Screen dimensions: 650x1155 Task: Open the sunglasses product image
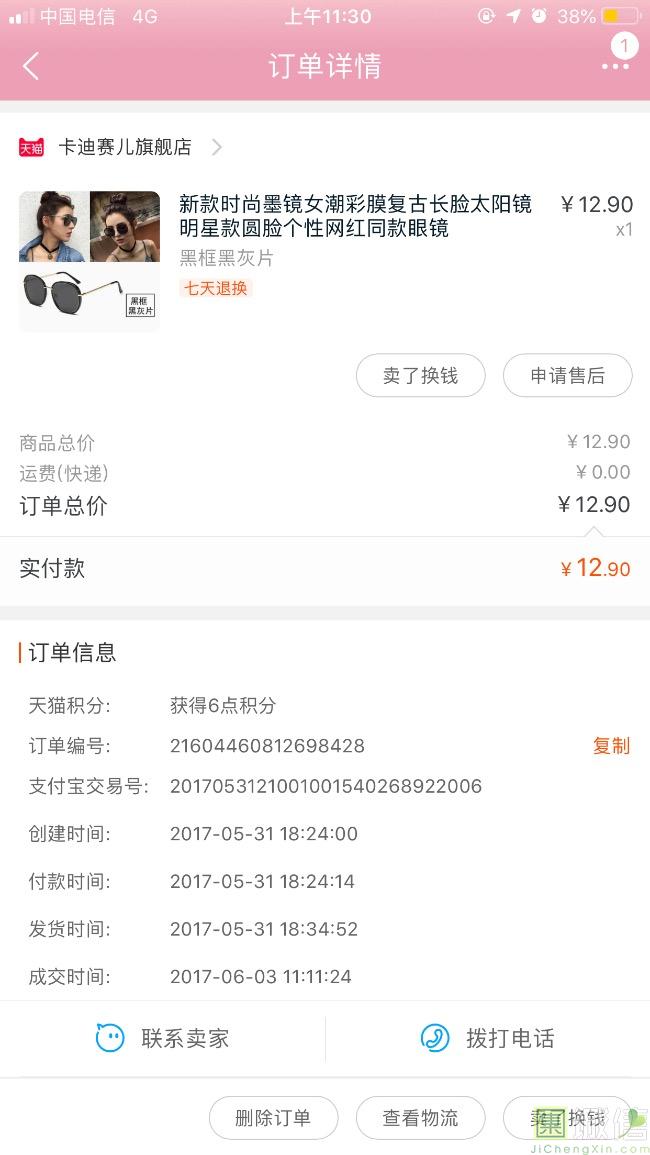[89, 261]
